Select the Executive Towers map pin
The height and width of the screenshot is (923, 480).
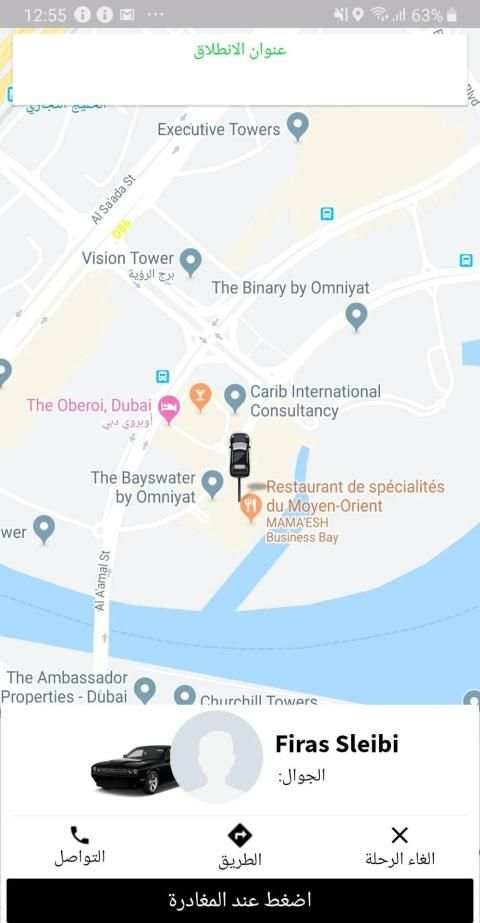298,127
